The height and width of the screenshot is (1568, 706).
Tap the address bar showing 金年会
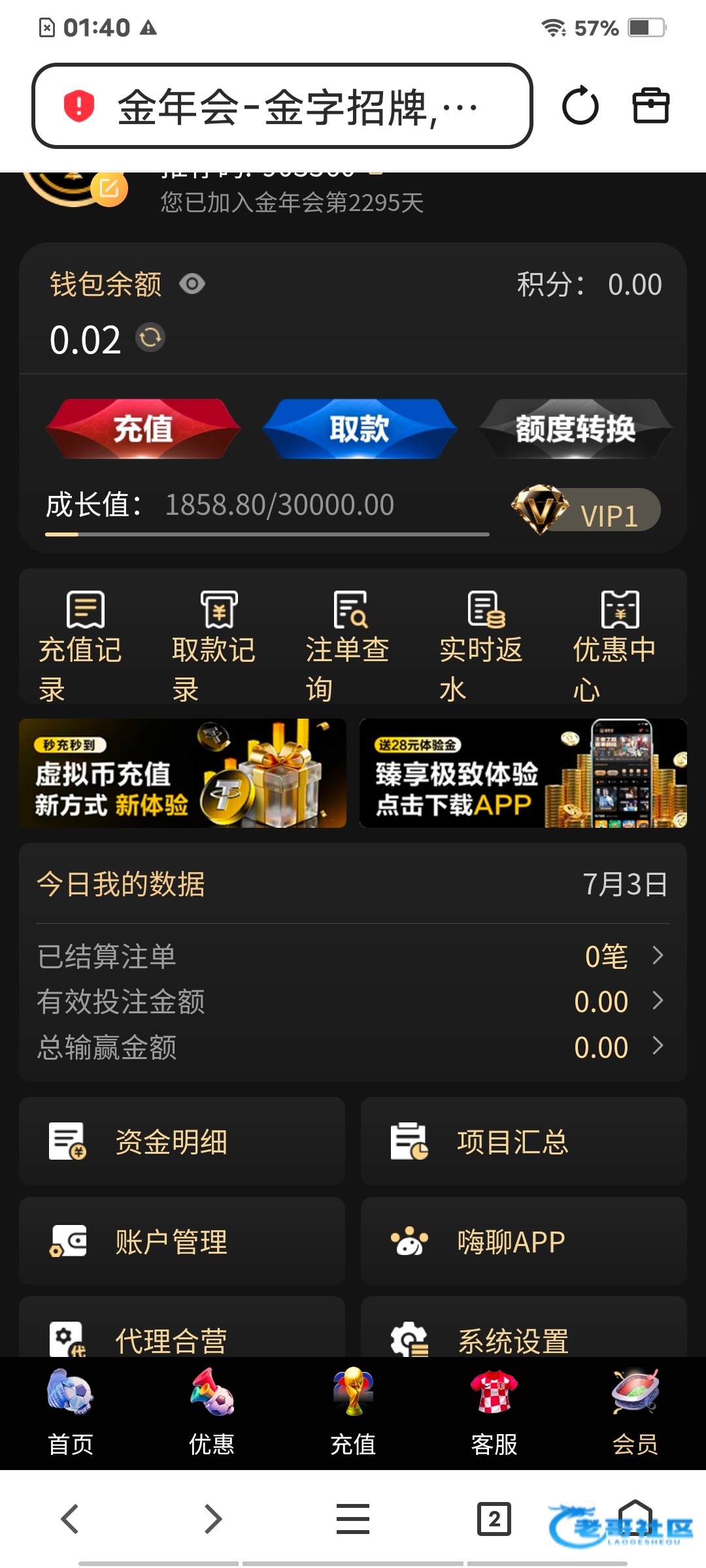282,106
